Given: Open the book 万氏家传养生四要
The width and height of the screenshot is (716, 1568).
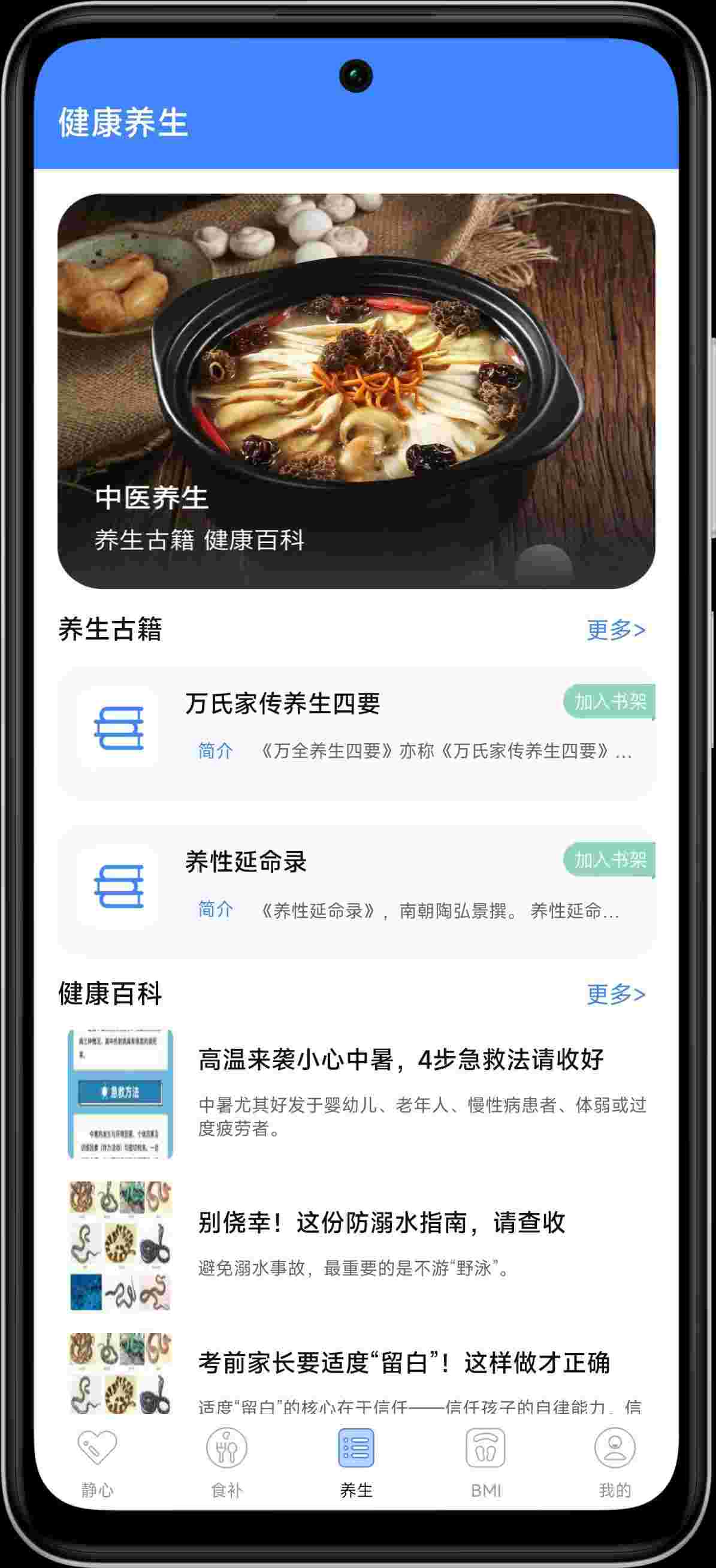Looking at the screenshot, I should click(283, 704).
